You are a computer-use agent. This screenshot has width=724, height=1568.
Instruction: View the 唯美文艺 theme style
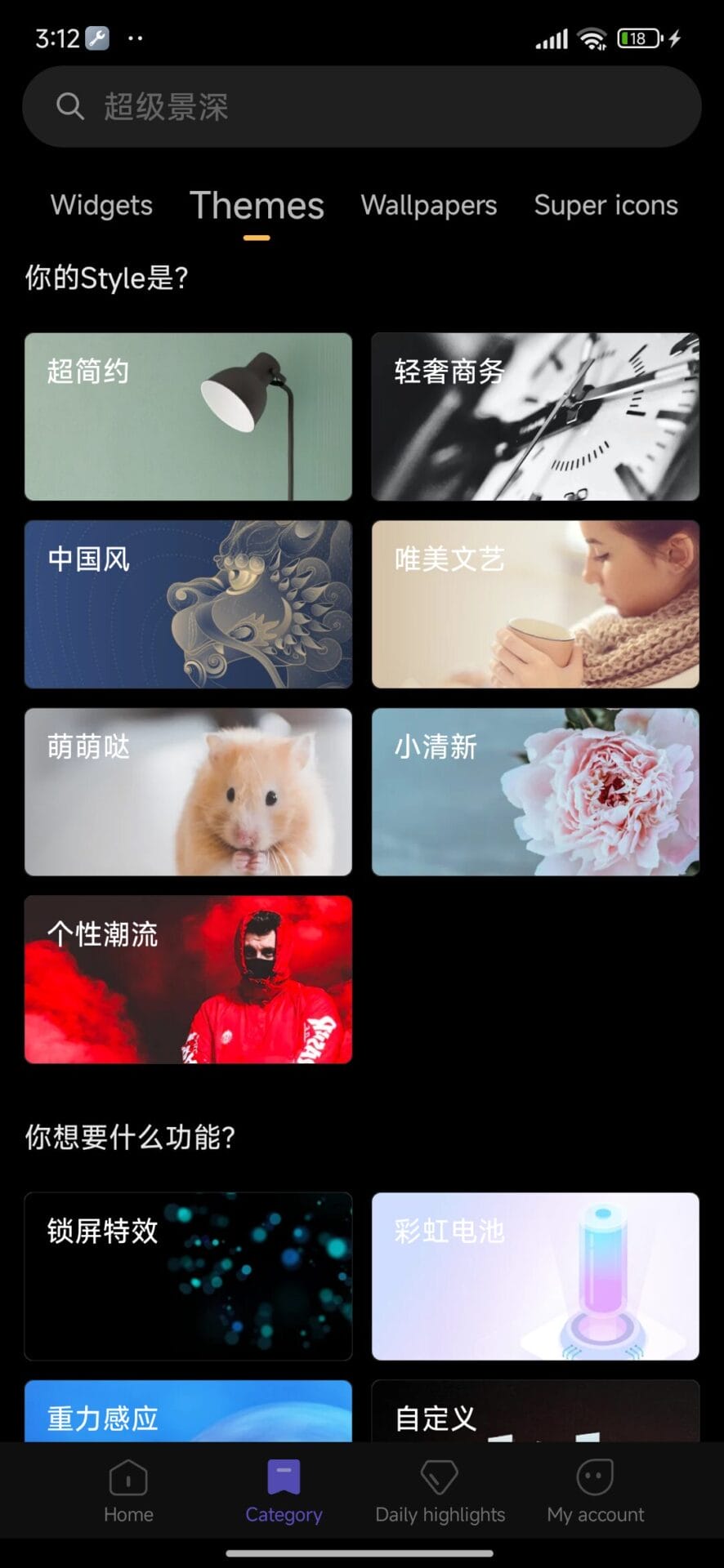[x=535, y=604]
